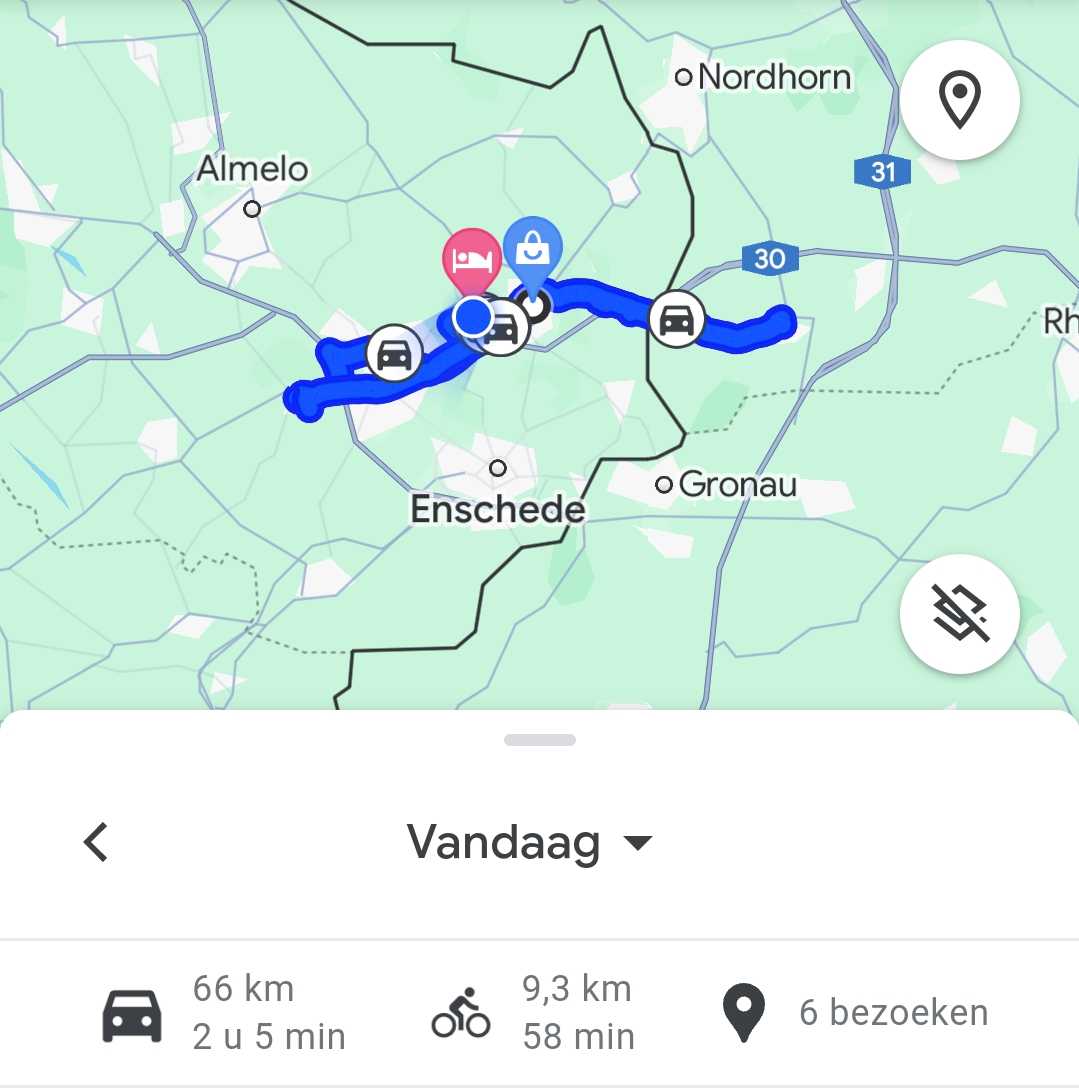Tap the bottom sheet drag handle
The height and width of the screenshot is (1089, 1079).
click(540, 740)
